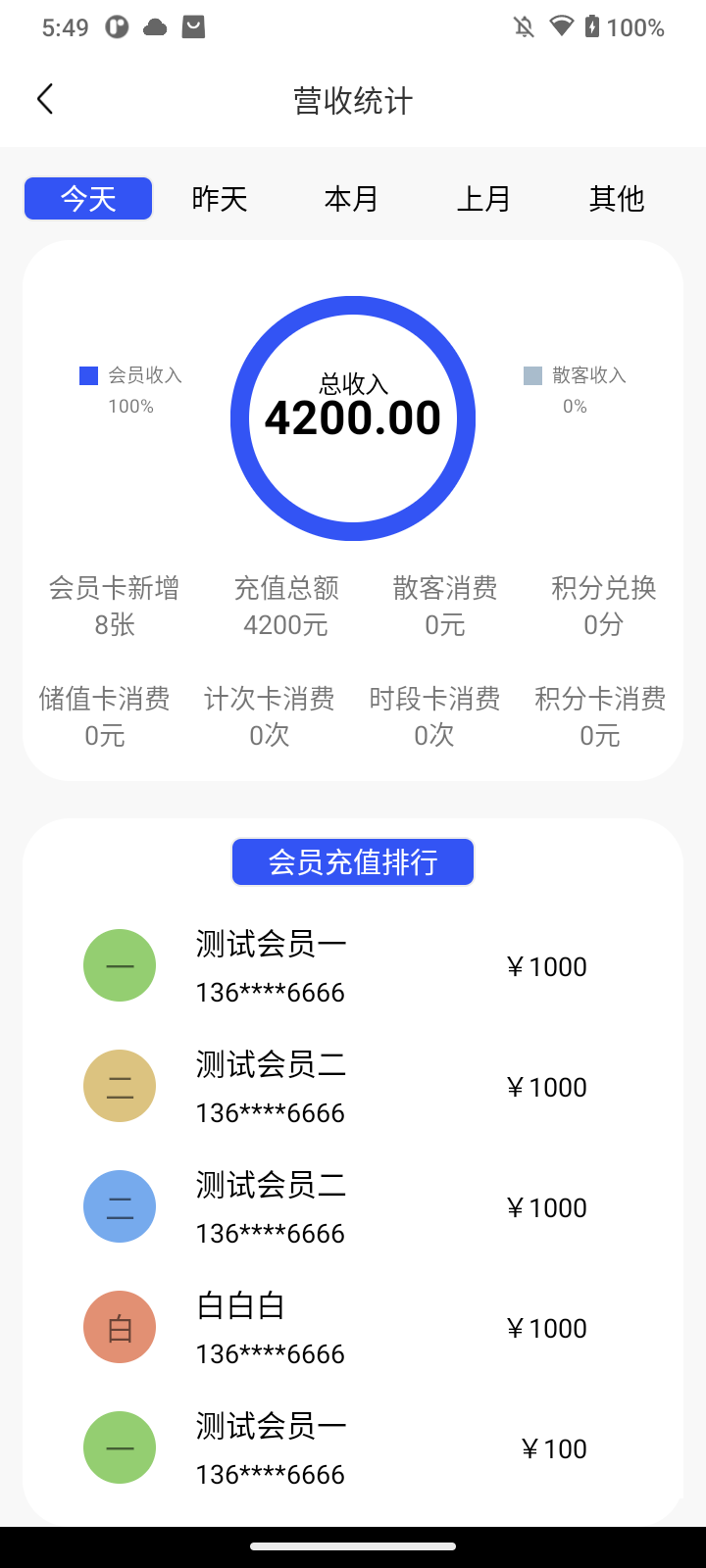The width and height of the screenshot is (706, 1568).
Task: Select the 今天 tab
Action: click(x=88, y=199)
